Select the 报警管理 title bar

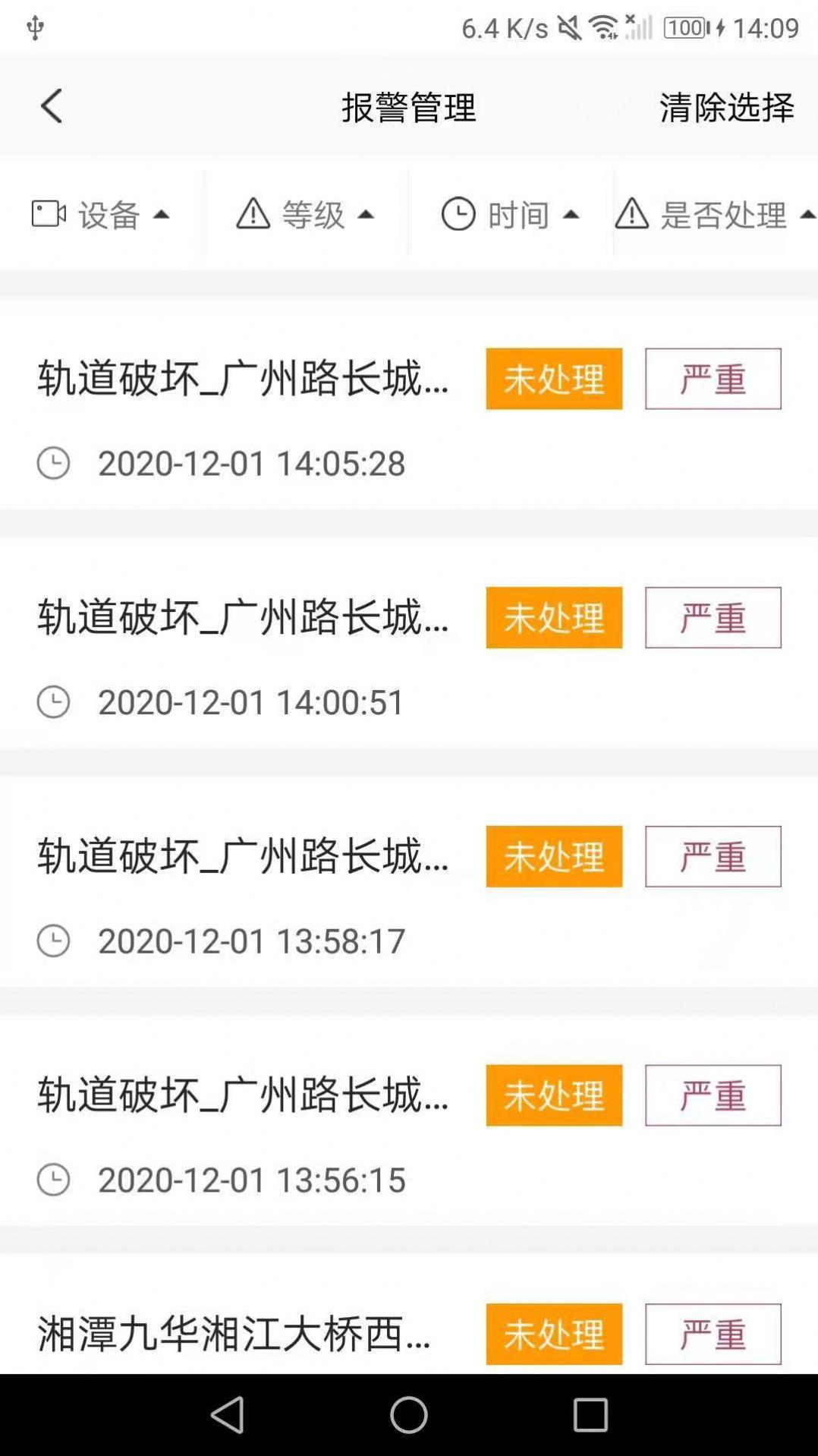click(x=408, y=108)
